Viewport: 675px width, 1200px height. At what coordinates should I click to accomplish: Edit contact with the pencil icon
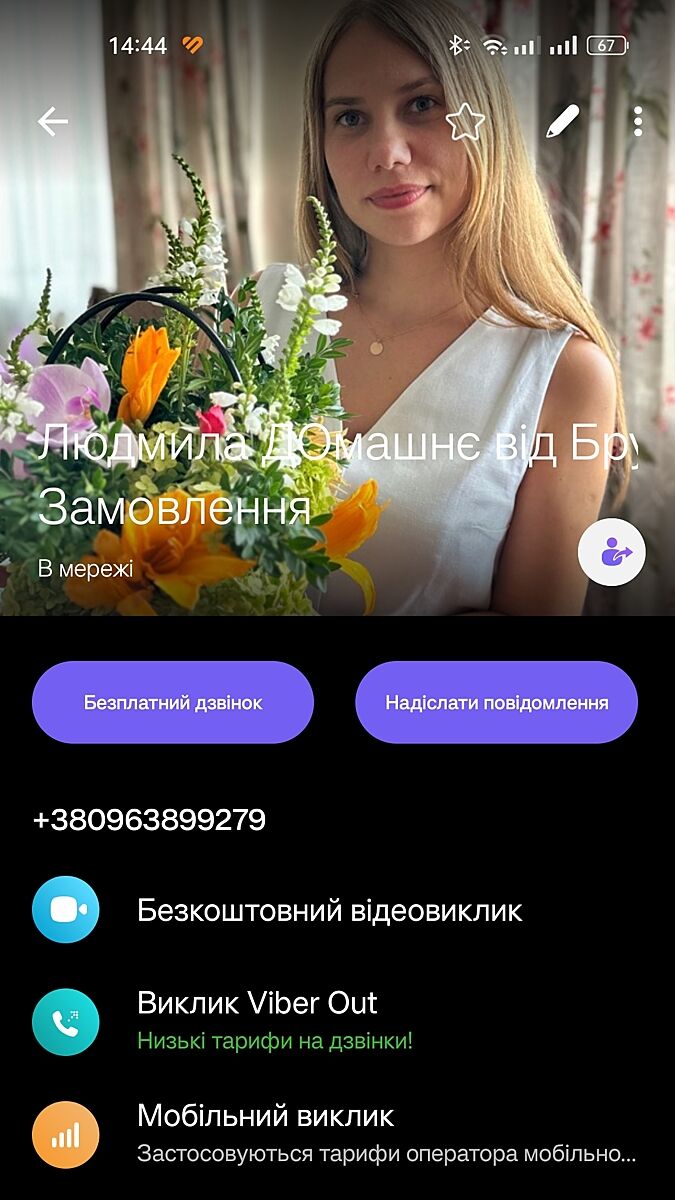coord(562,122)
